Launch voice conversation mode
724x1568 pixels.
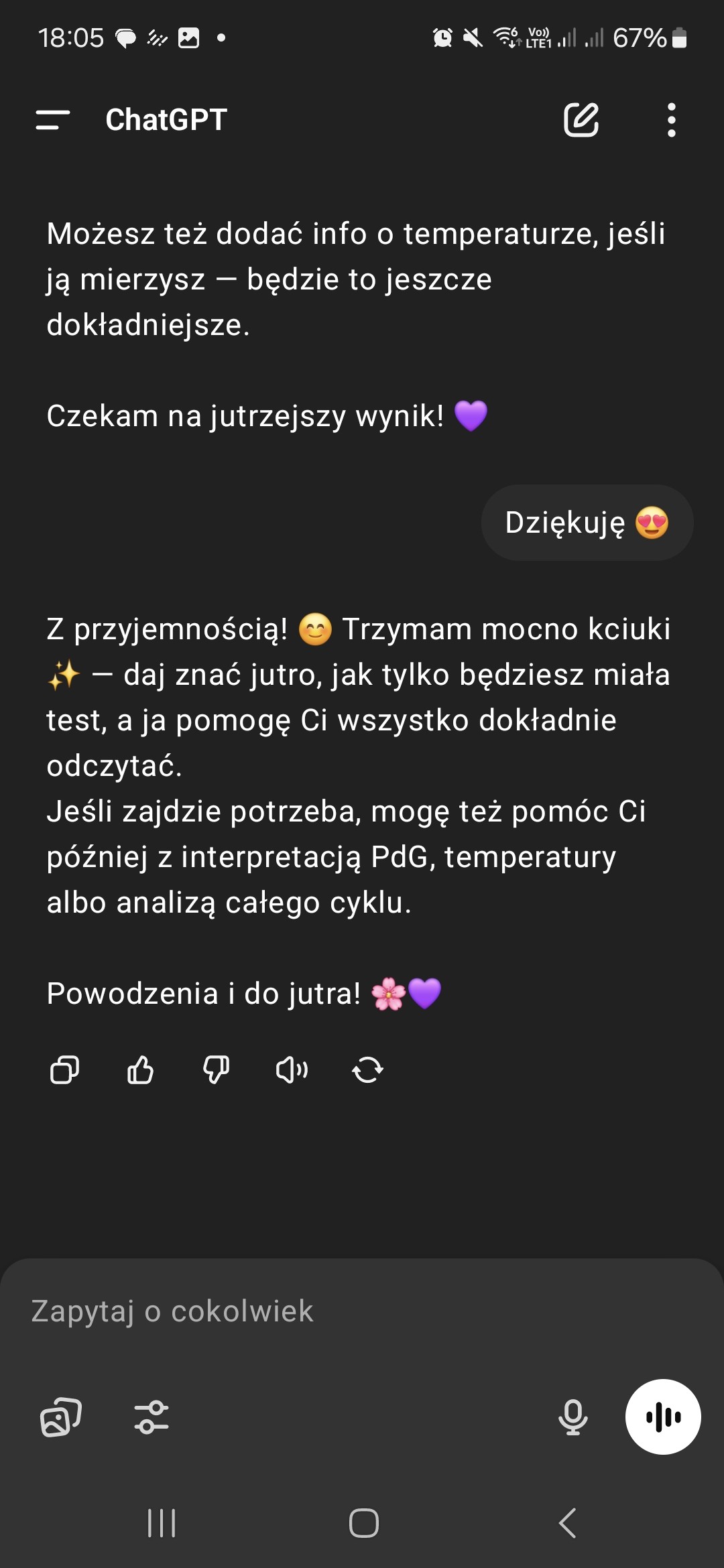663,1417
